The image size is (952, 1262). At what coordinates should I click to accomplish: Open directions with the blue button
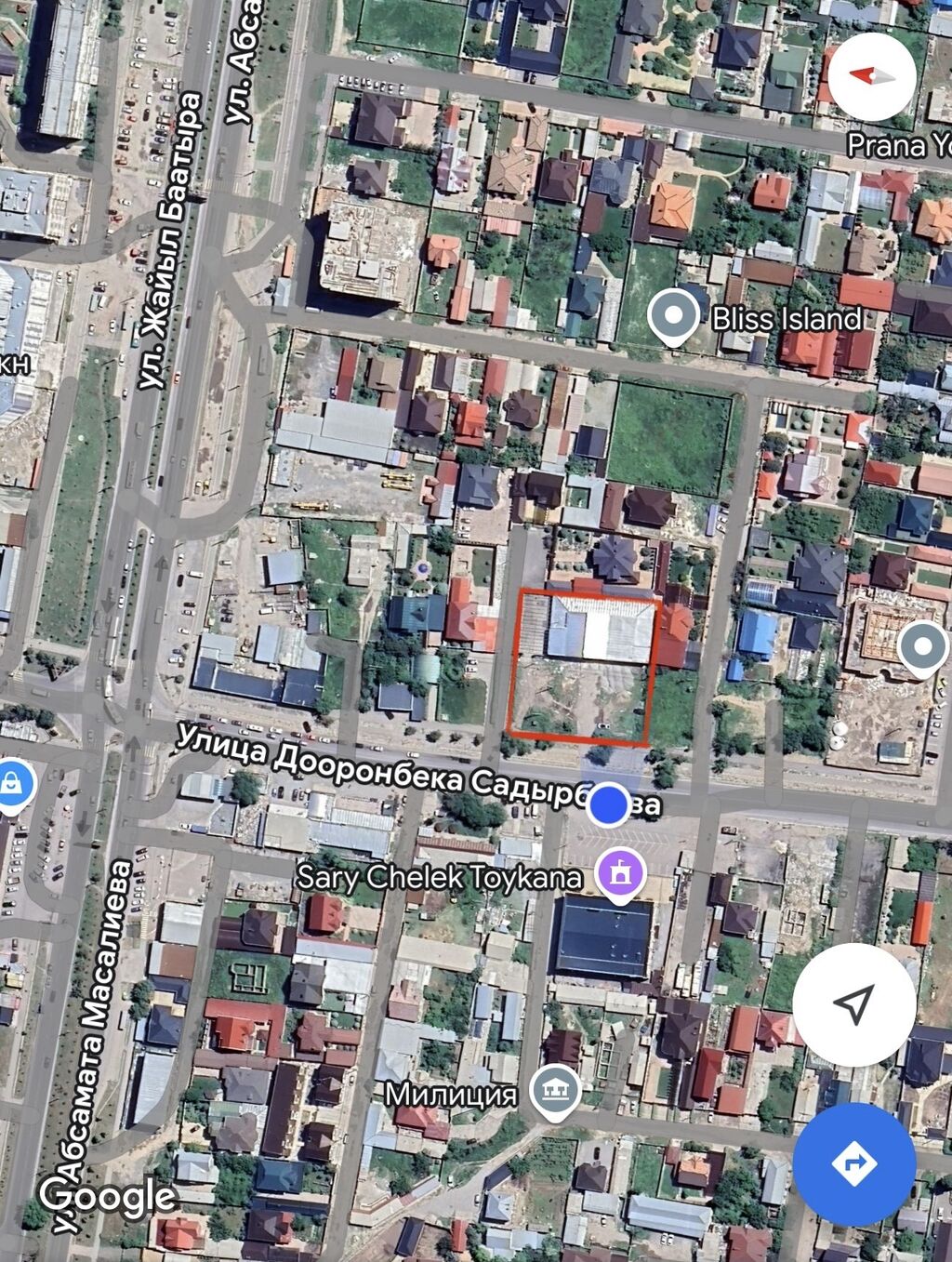pos(853,1163)
